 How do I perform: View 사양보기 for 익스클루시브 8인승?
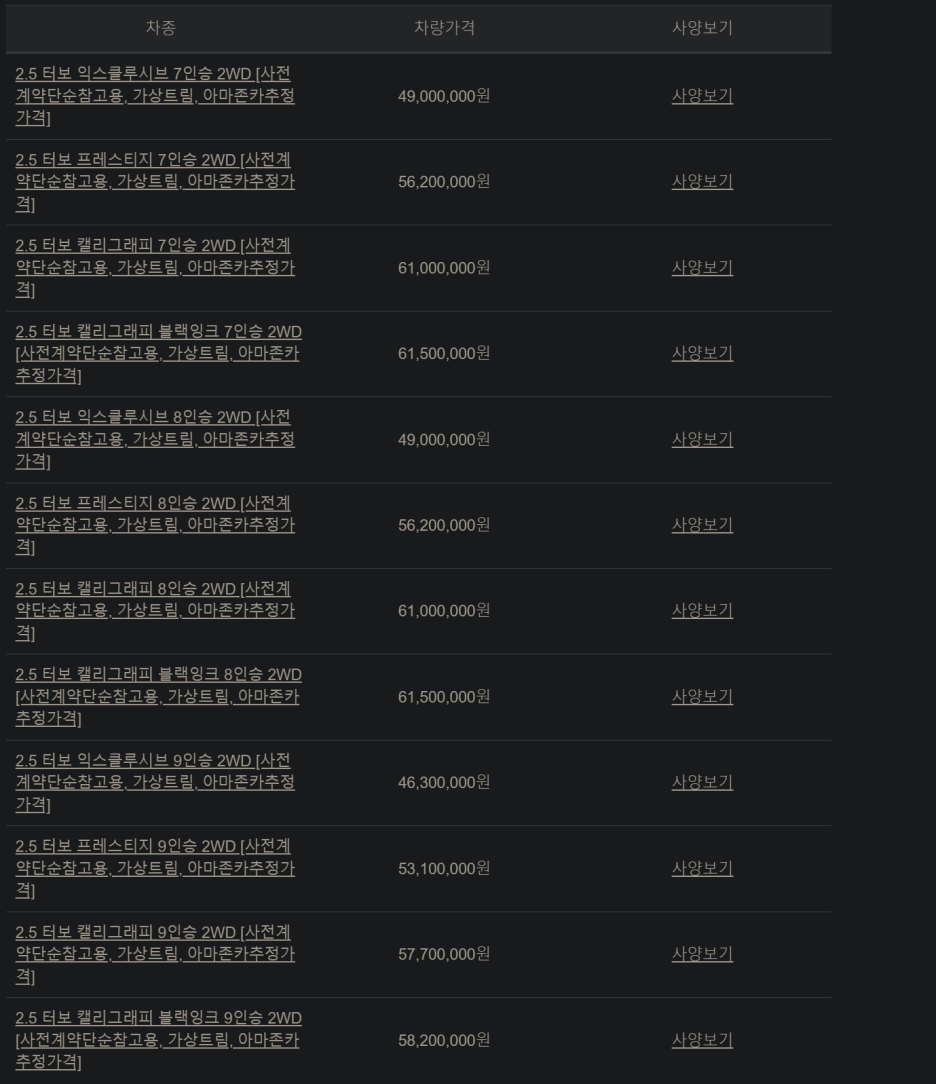coord(702,439)
